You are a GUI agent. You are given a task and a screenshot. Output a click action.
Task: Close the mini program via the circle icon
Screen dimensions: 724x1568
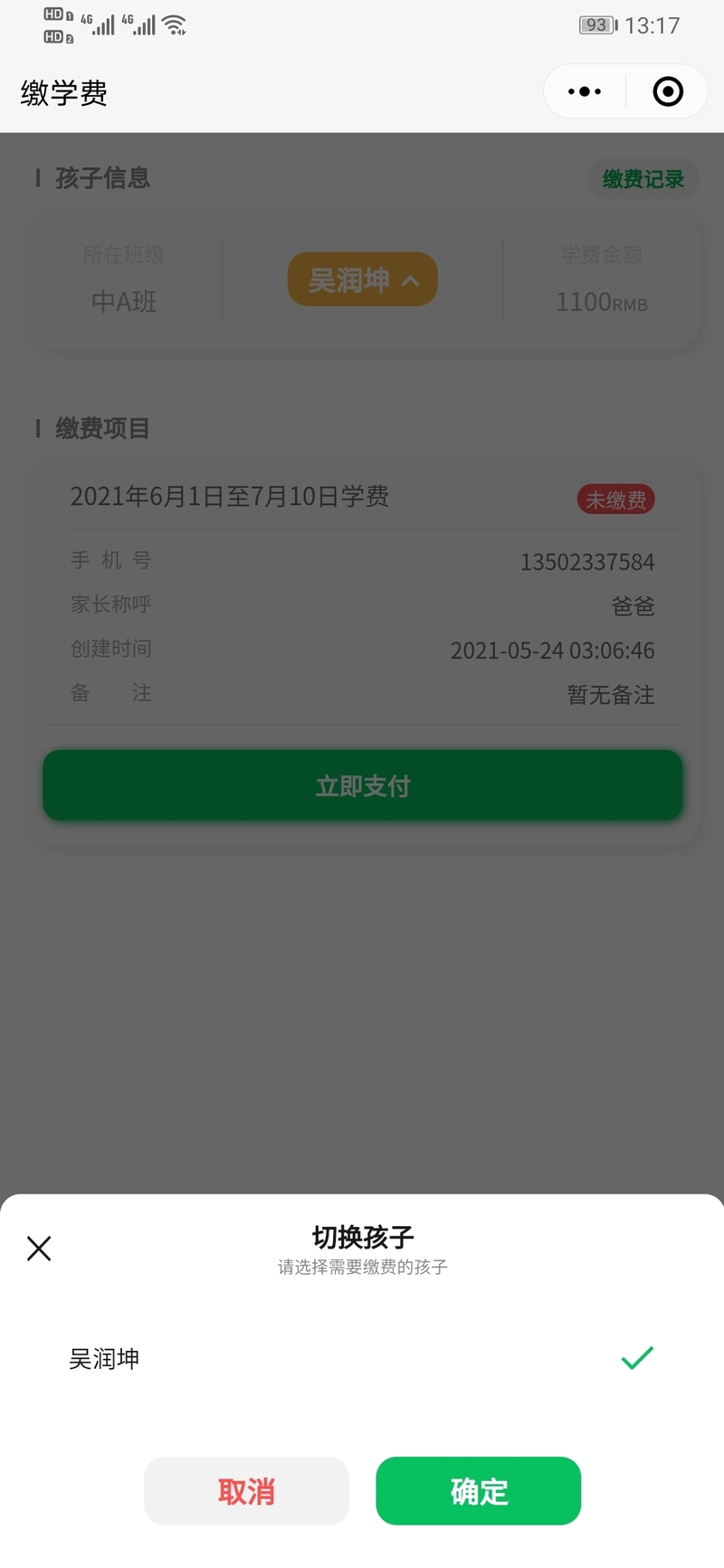coord(668,91)
